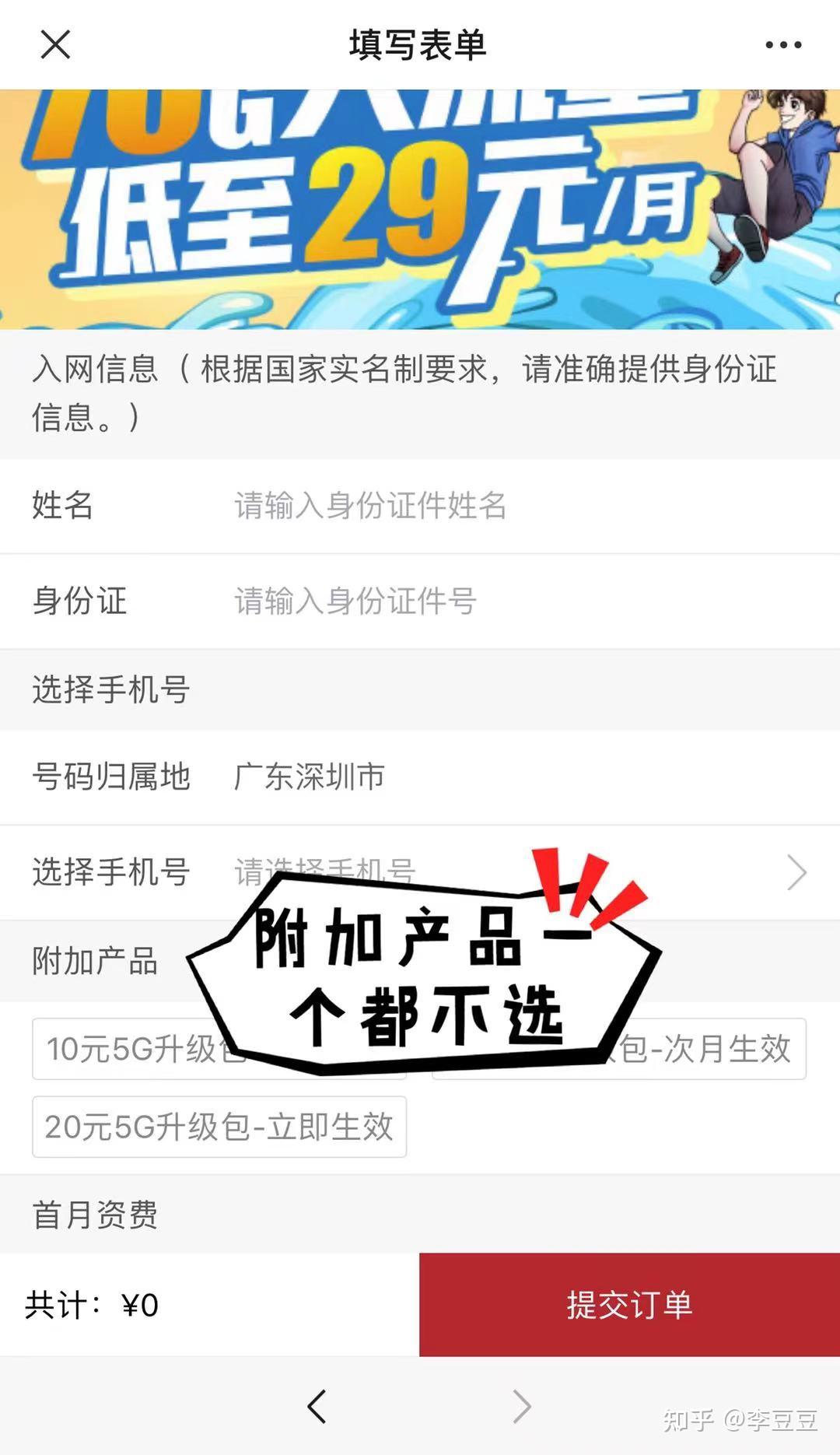Select the 20元5G升级包-立即生效 add-on
The height and width of the screenshot is (1455, 840).
(x=219, y=1127)
